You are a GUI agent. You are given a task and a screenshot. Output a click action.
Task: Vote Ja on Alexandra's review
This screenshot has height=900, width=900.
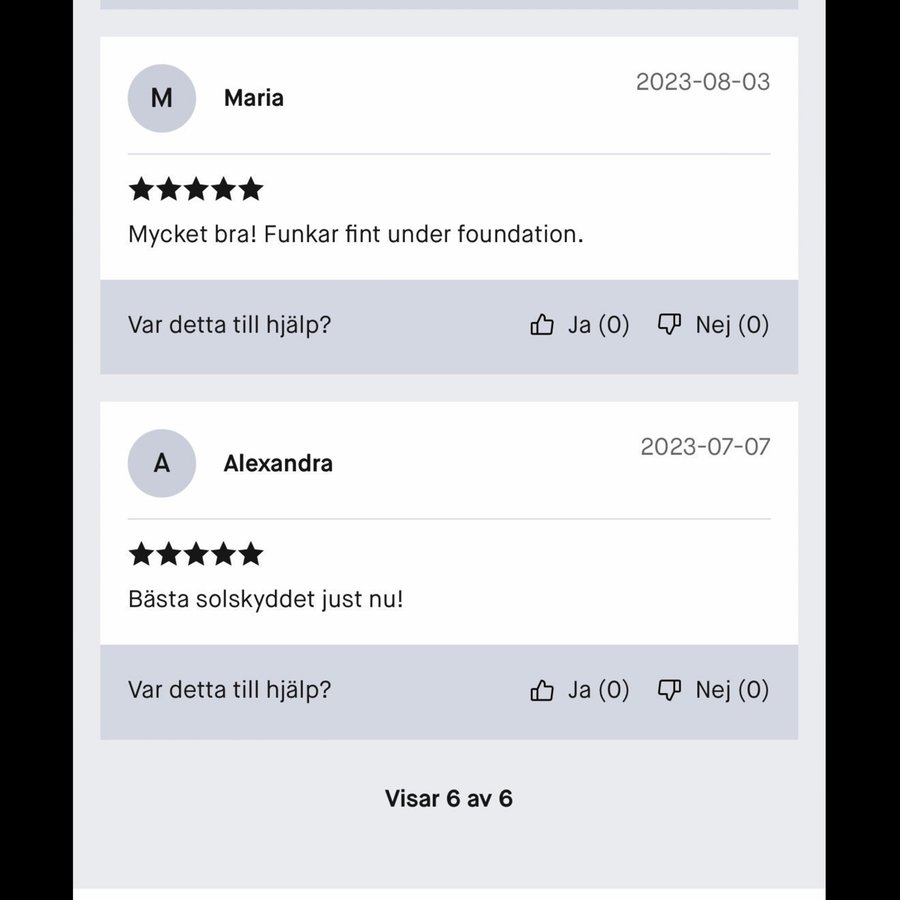point(580,690)
